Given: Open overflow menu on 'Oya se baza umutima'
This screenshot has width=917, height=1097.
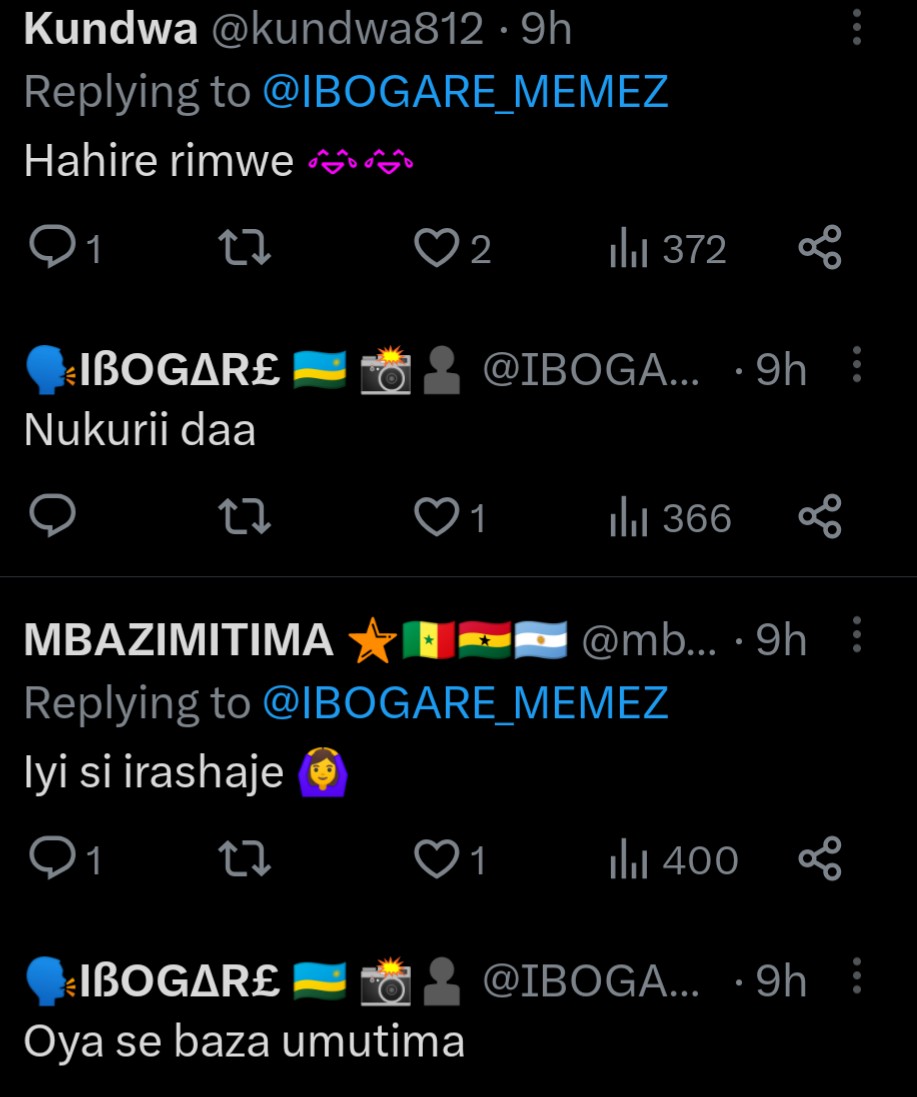Looking at the screenshot, I should [x=857, y=977].
